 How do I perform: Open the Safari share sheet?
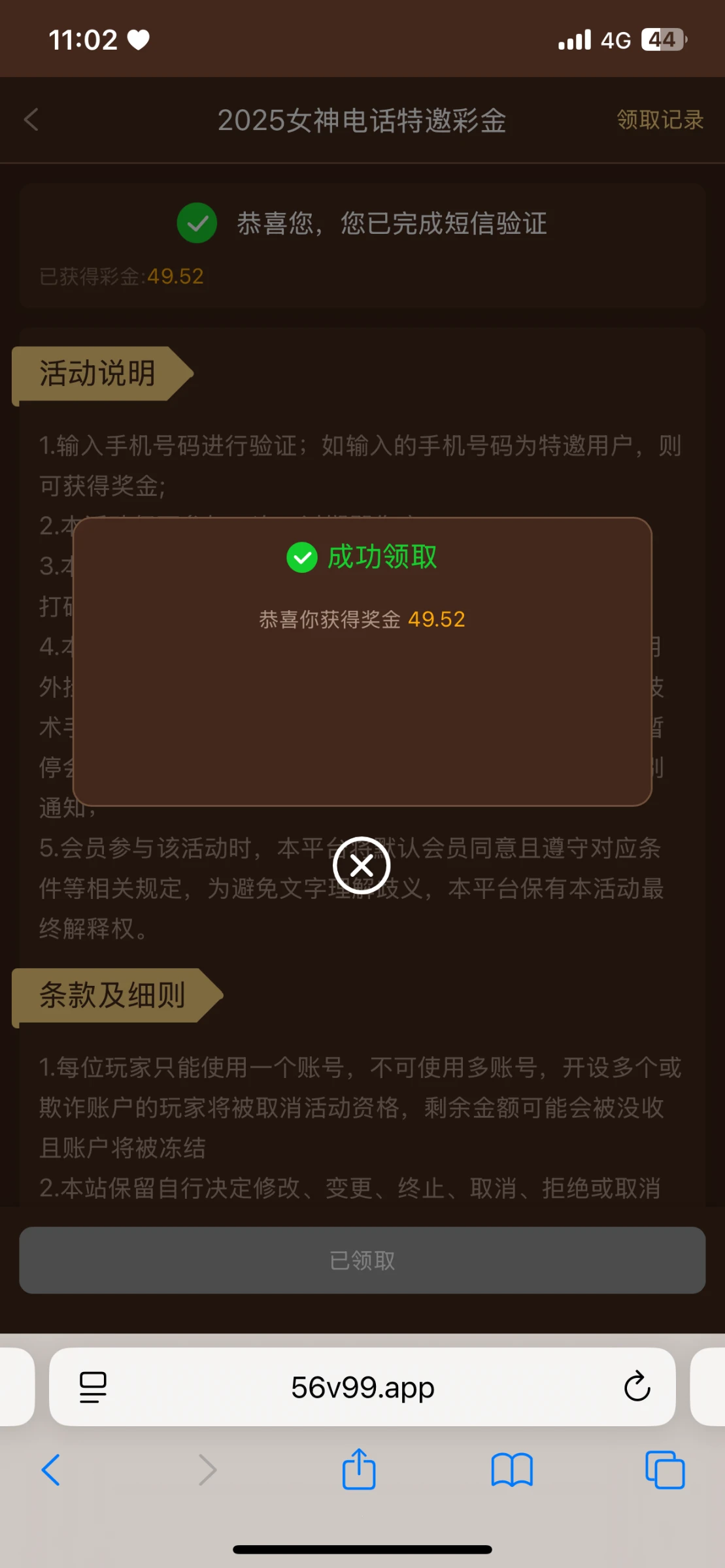(x=359, y=1471)
